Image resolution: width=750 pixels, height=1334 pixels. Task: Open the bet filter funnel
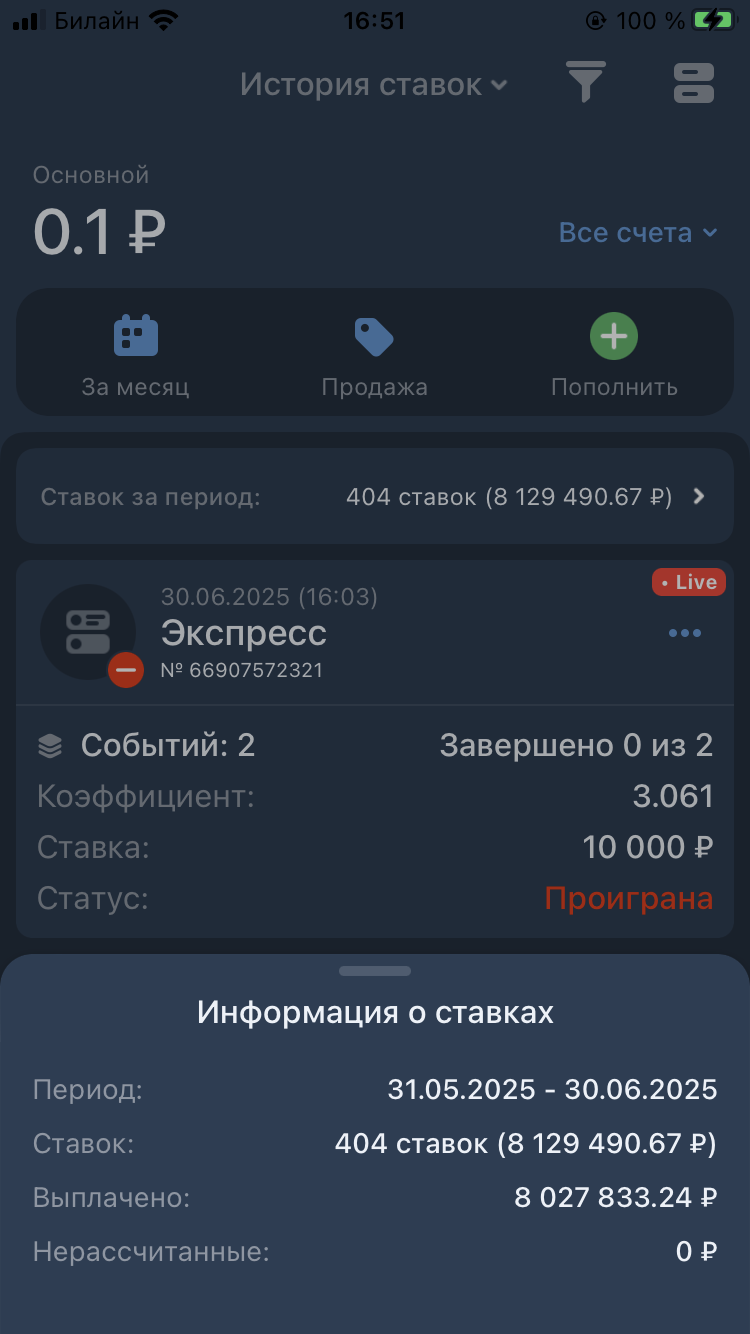(x=586, y=83)
